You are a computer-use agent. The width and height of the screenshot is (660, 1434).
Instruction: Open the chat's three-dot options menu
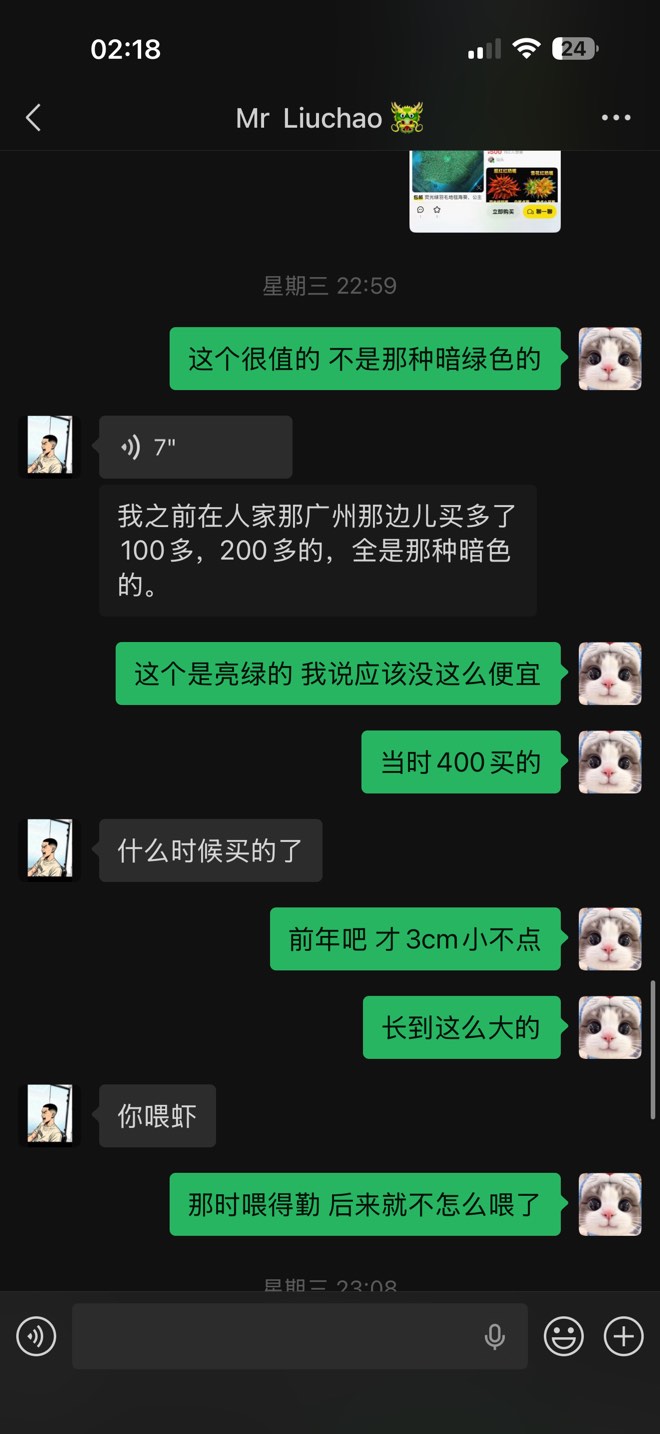[x=616, y=118]
